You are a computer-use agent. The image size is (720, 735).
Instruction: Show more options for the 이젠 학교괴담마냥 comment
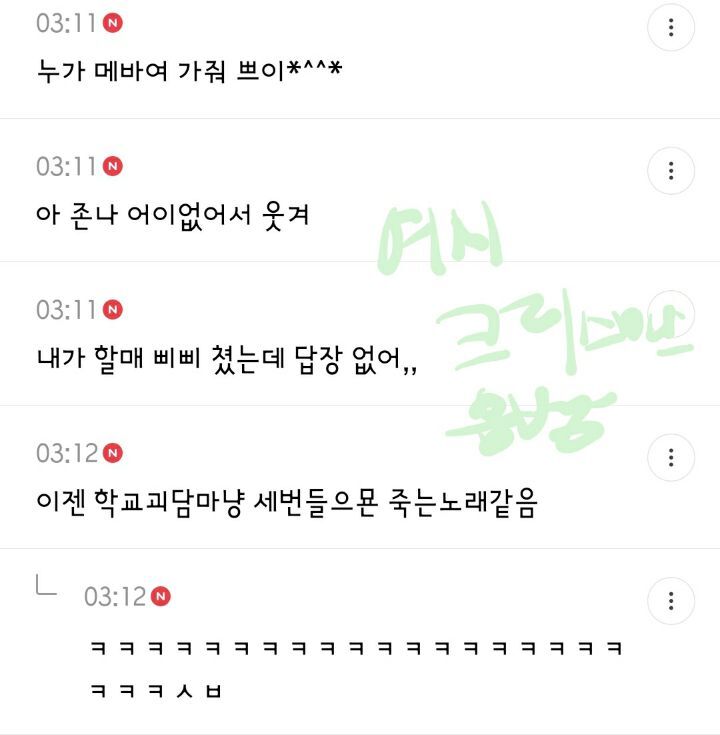pos(671,458)
